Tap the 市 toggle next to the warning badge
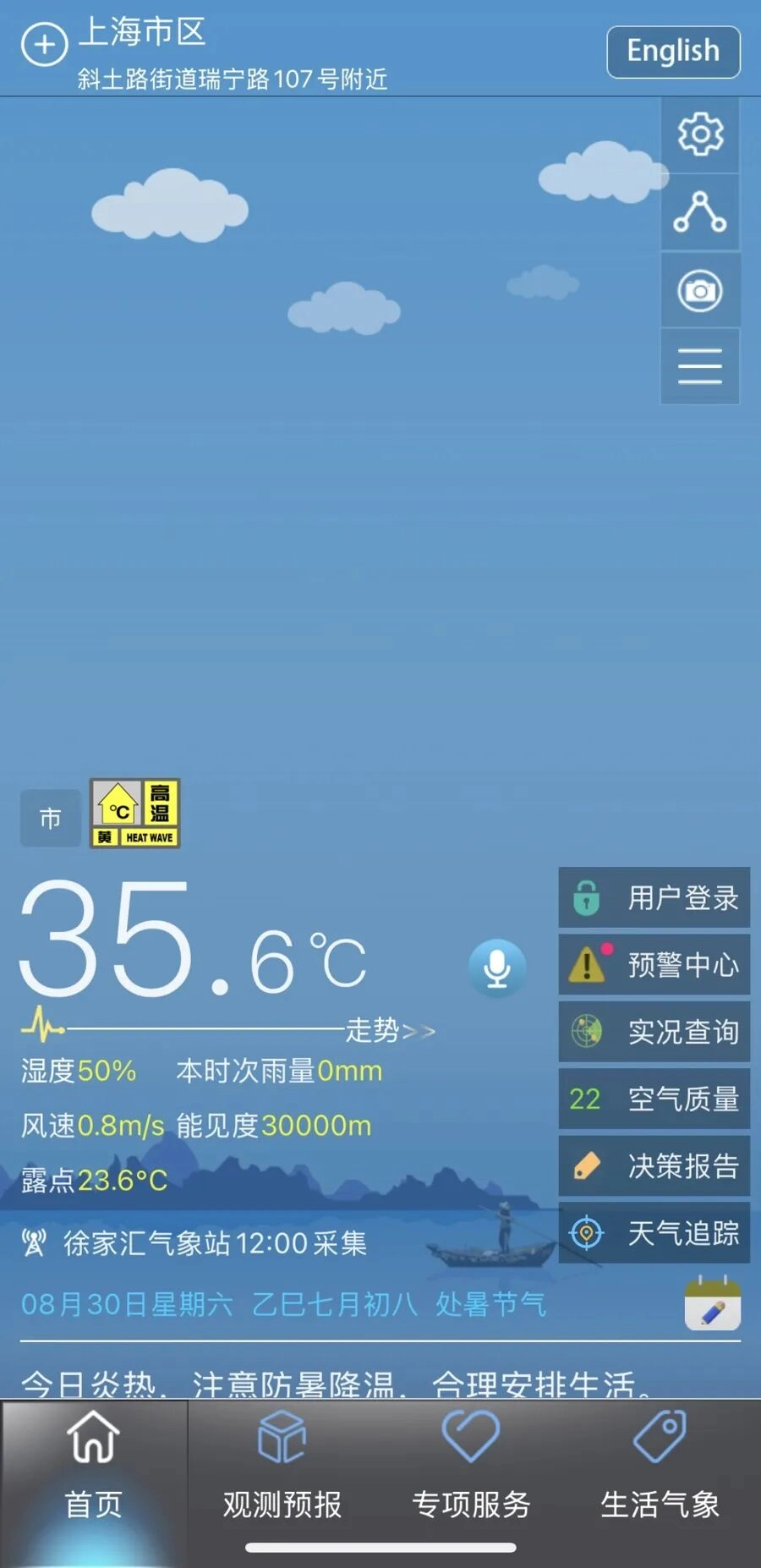 tap(49, 817)
